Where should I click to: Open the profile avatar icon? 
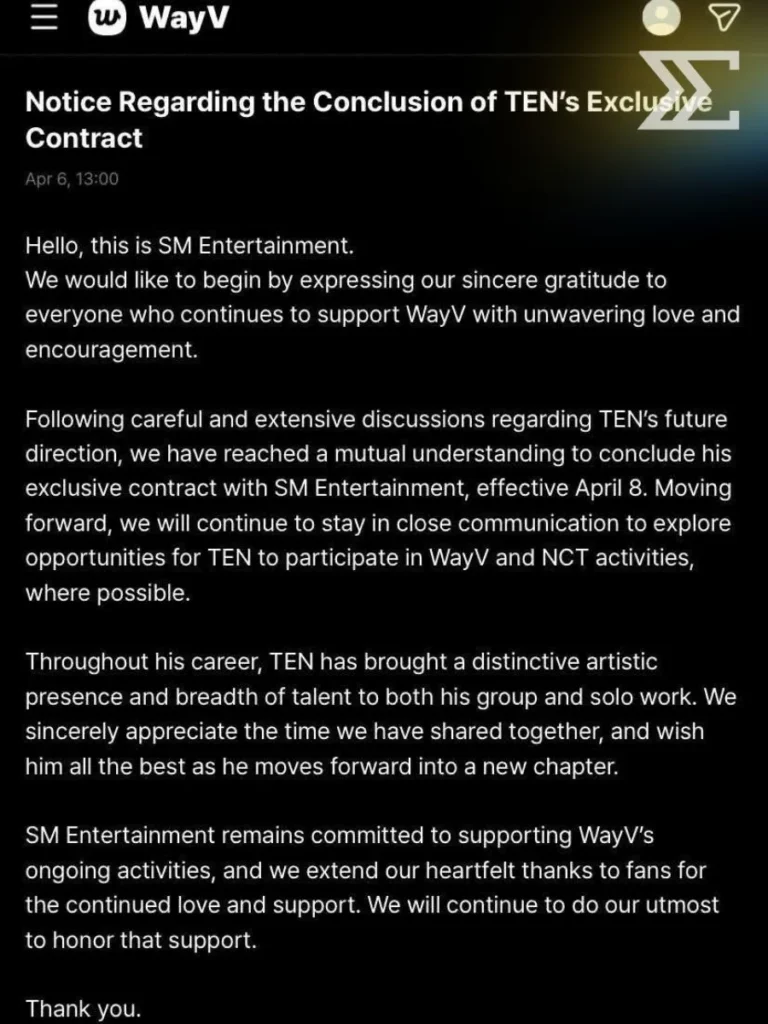pyautogui.click(x=664, y=17)
